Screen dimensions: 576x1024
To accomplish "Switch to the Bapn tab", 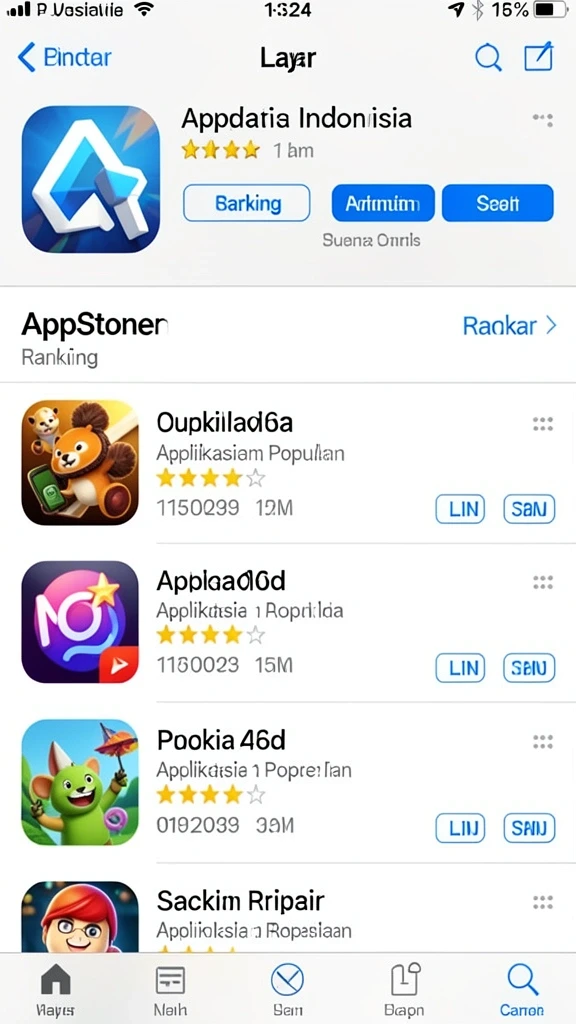I will click(405, 990).
